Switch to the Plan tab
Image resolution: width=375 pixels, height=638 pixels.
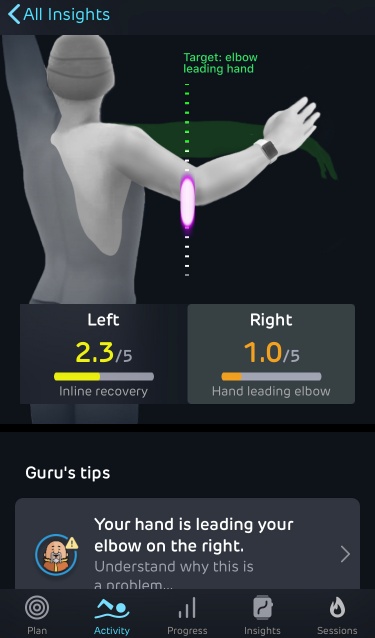pos(37,615)
